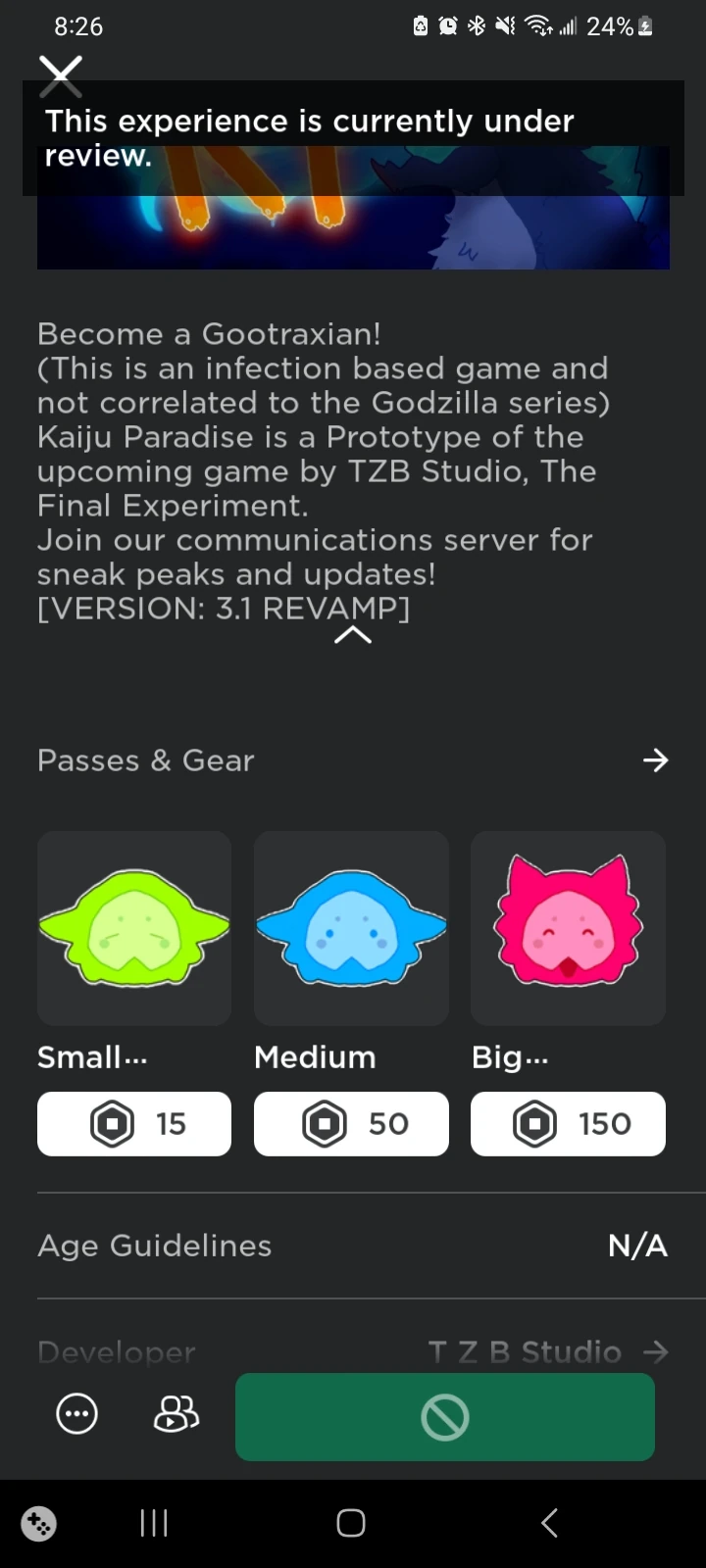Close the experience details page

click(x=61, y=76)
